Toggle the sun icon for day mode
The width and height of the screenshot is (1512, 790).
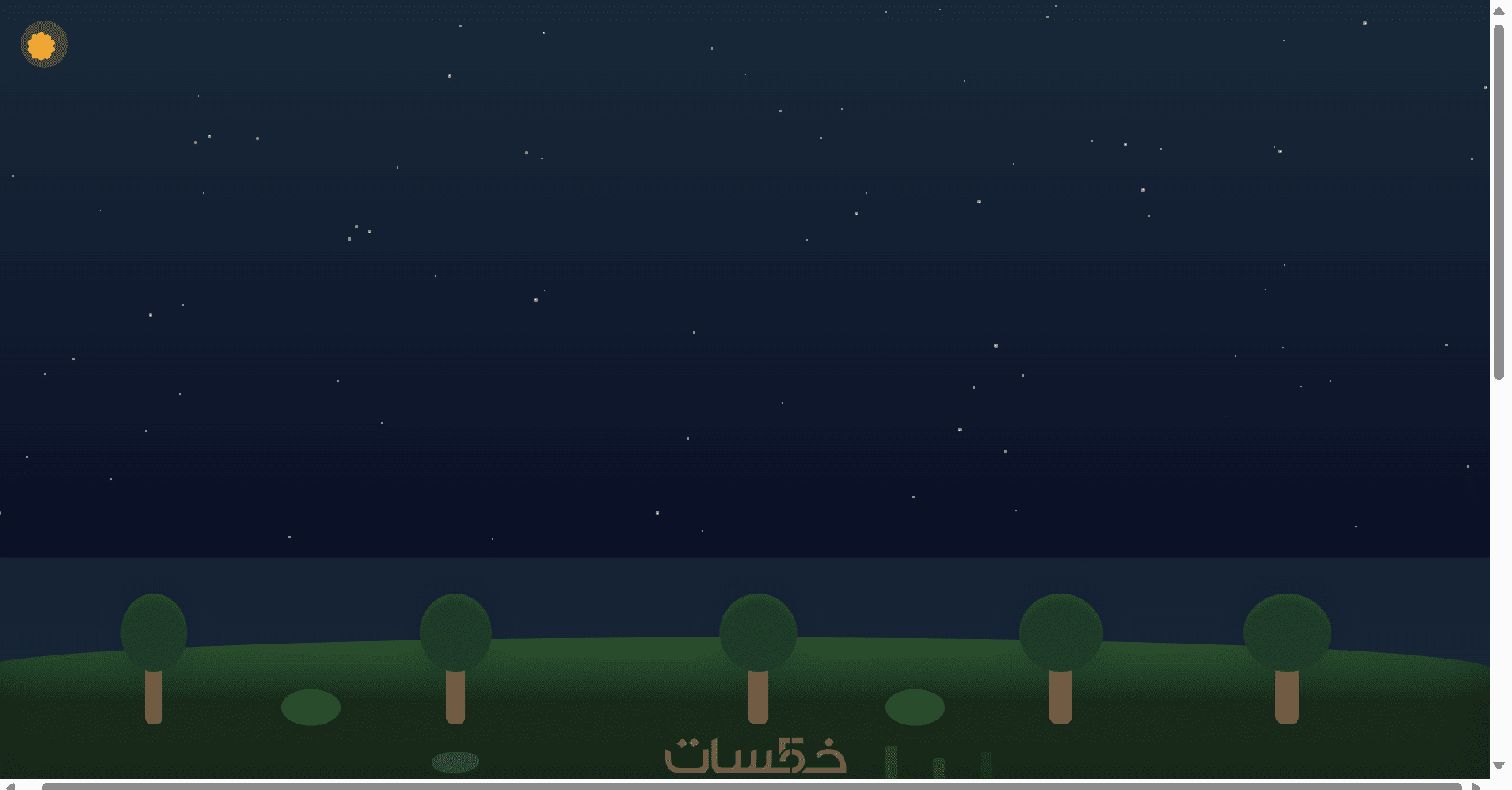(x=43, y=45)
